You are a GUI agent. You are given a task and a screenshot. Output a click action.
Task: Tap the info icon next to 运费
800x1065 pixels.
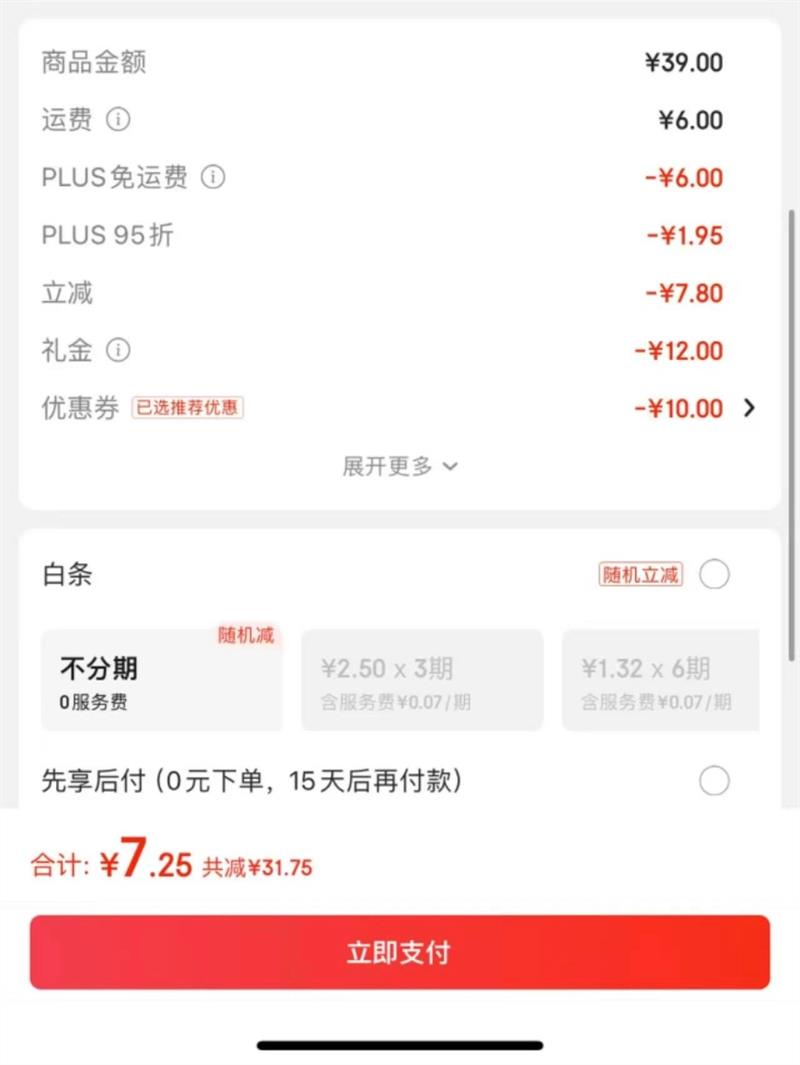[117, 120]
